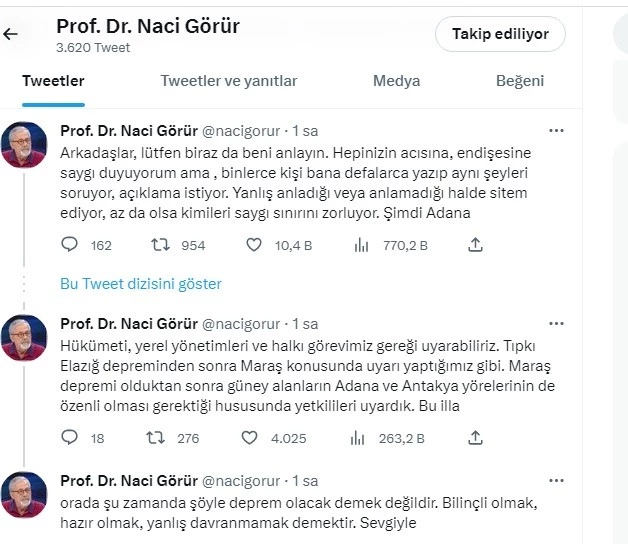Show thread via Bu Tweet dizisini göster
Image resolution: width=628 pixels, height=544 pixels.
141,283
